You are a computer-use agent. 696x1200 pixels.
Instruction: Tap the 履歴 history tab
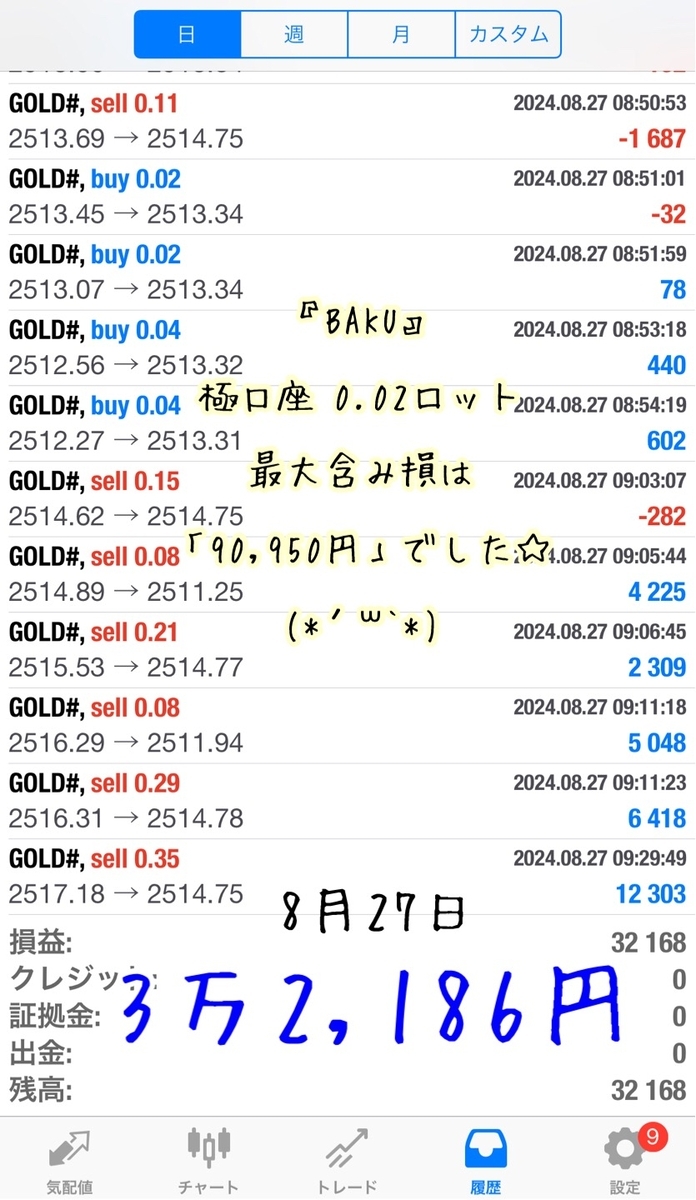click(487, 1160)
